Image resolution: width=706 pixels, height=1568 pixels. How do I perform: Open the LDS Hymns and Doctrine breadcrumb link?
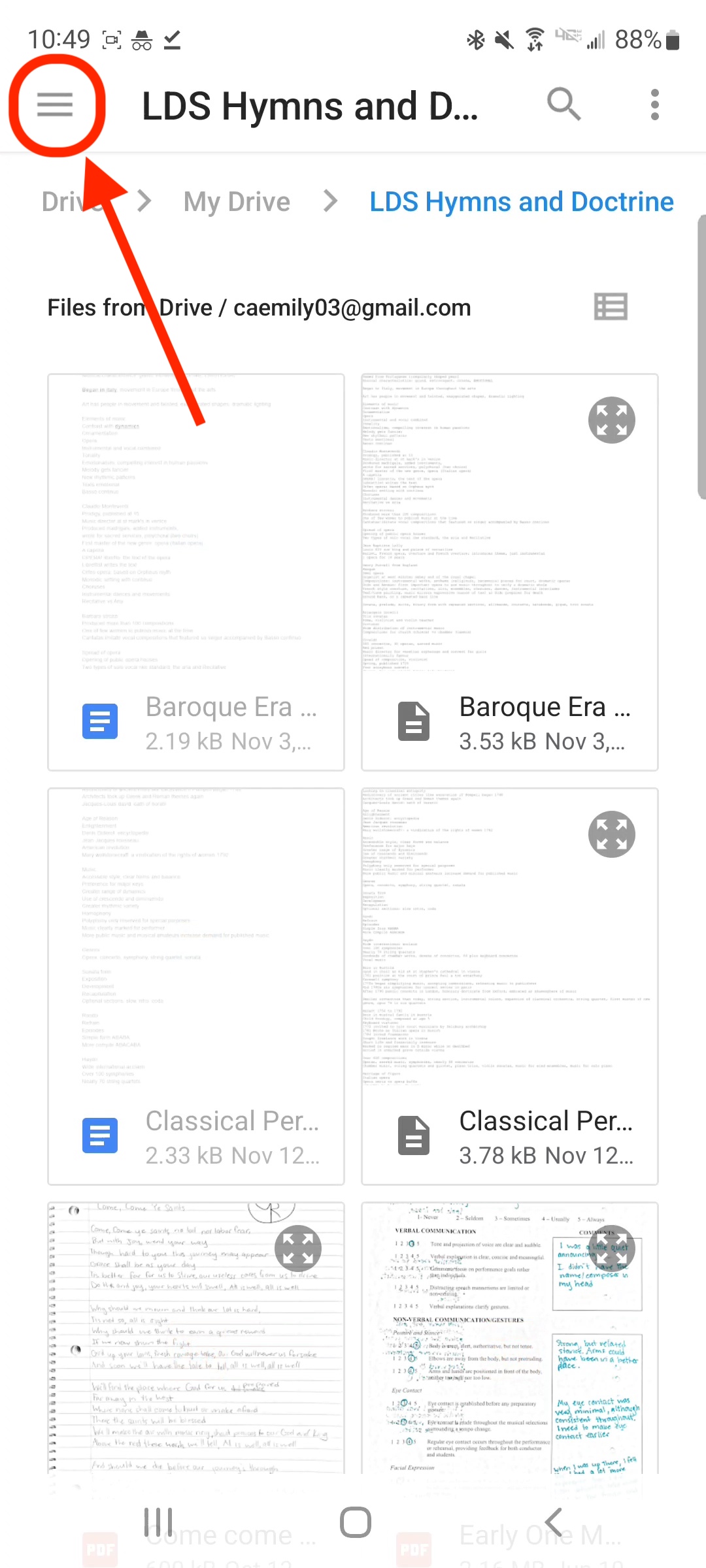[521, 201]
